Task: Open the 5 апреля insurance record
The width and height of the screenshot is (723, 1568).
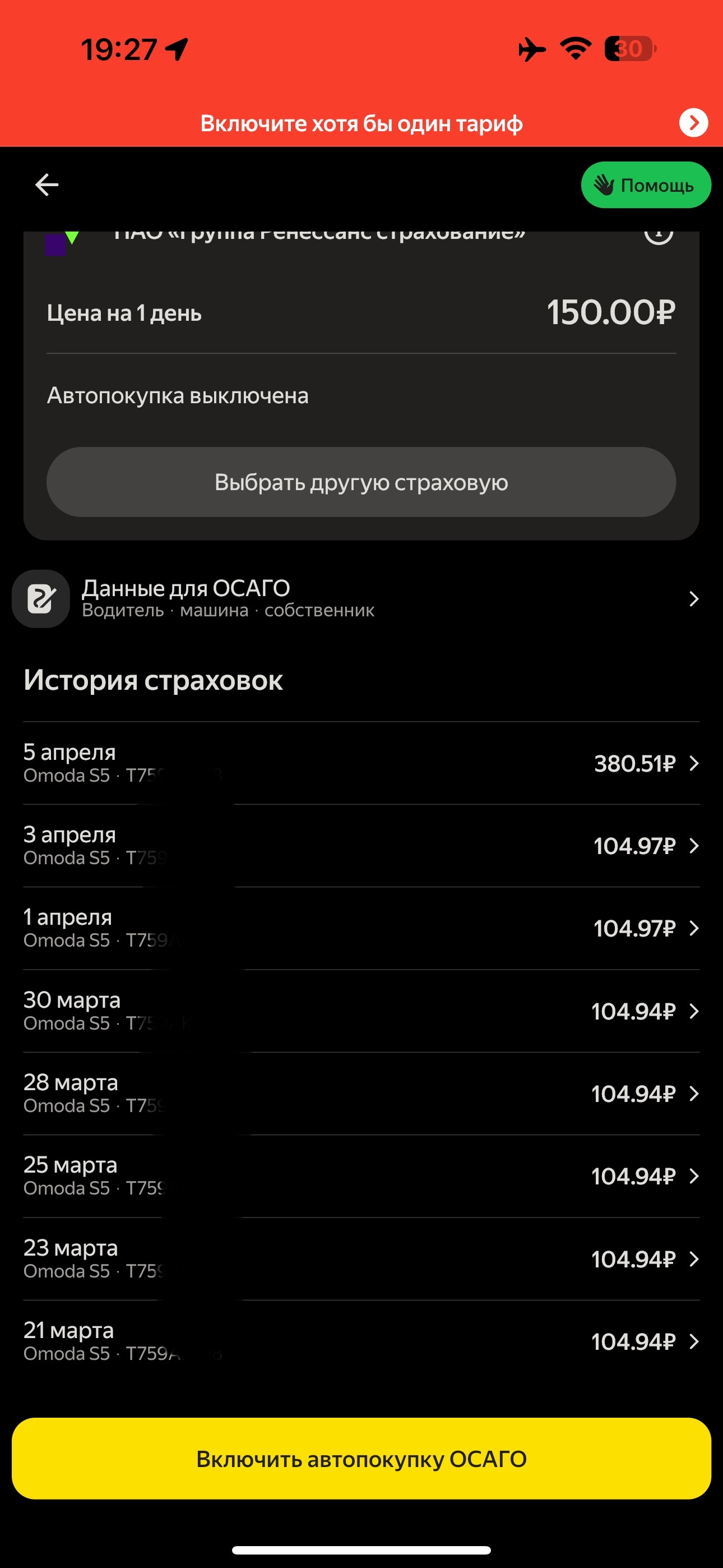Action: click(361, 763)
